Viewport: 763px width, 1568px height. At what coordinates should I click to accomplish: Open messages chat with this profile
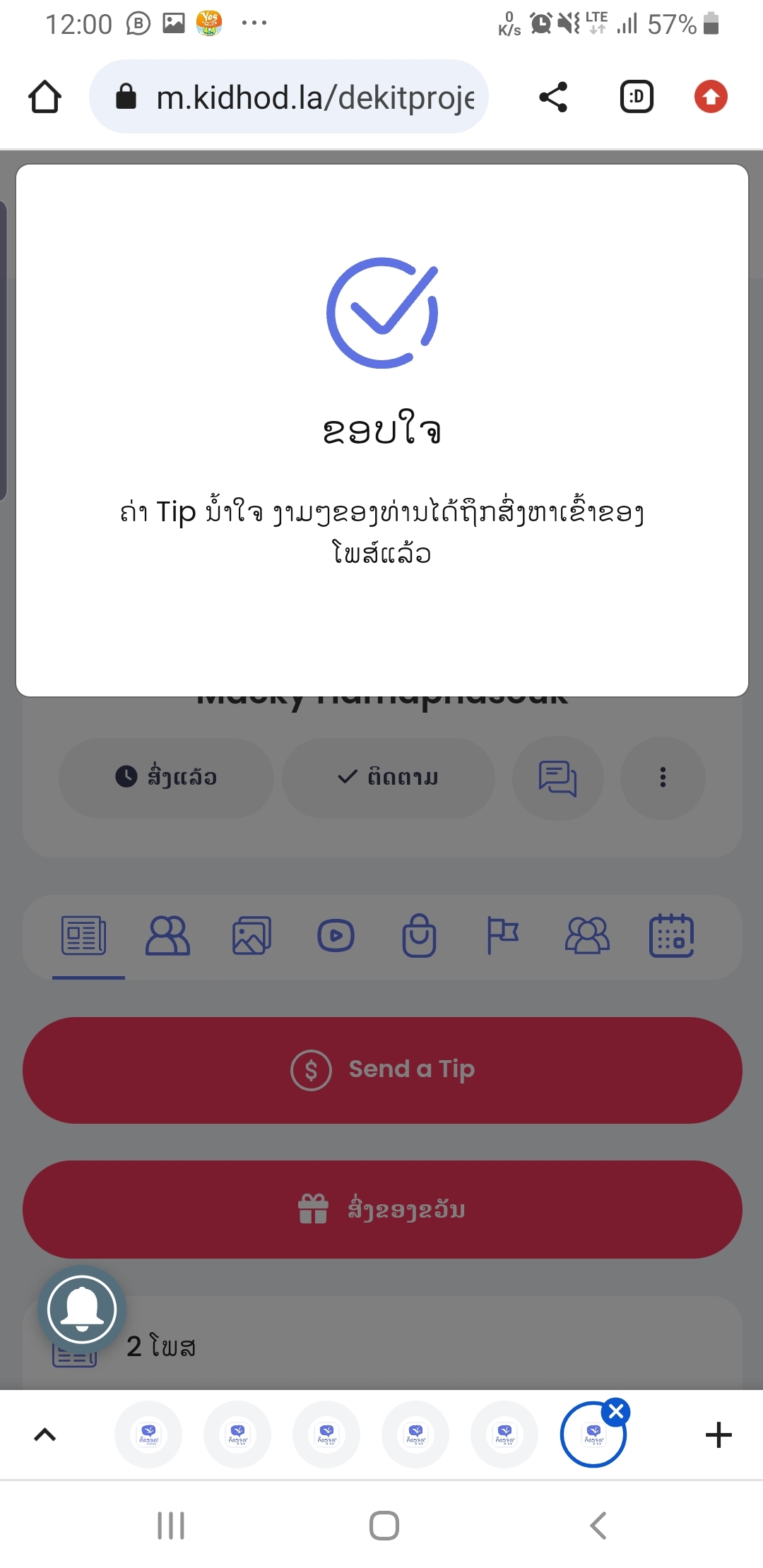pos(557,778)
